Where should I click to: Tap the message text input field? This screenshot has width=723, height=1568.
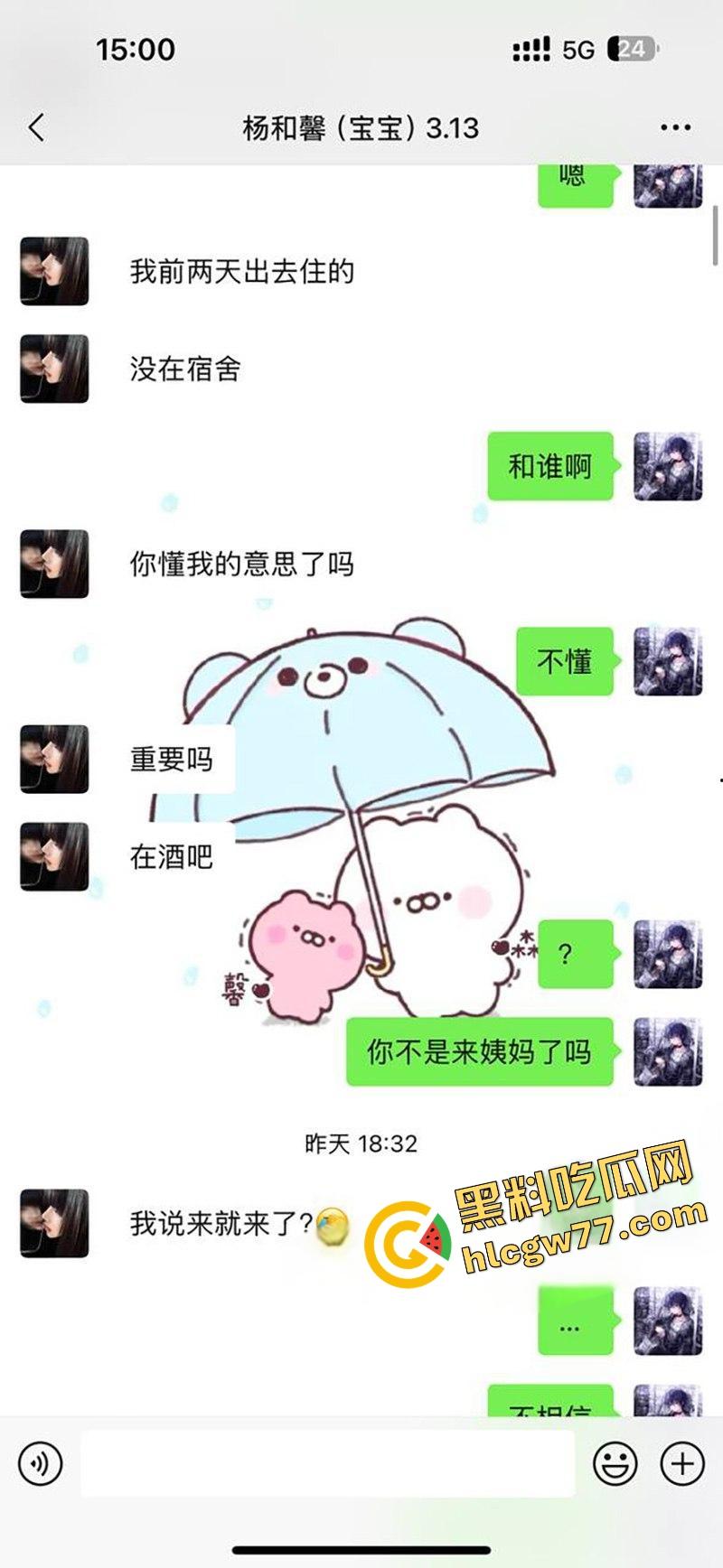327,1462
